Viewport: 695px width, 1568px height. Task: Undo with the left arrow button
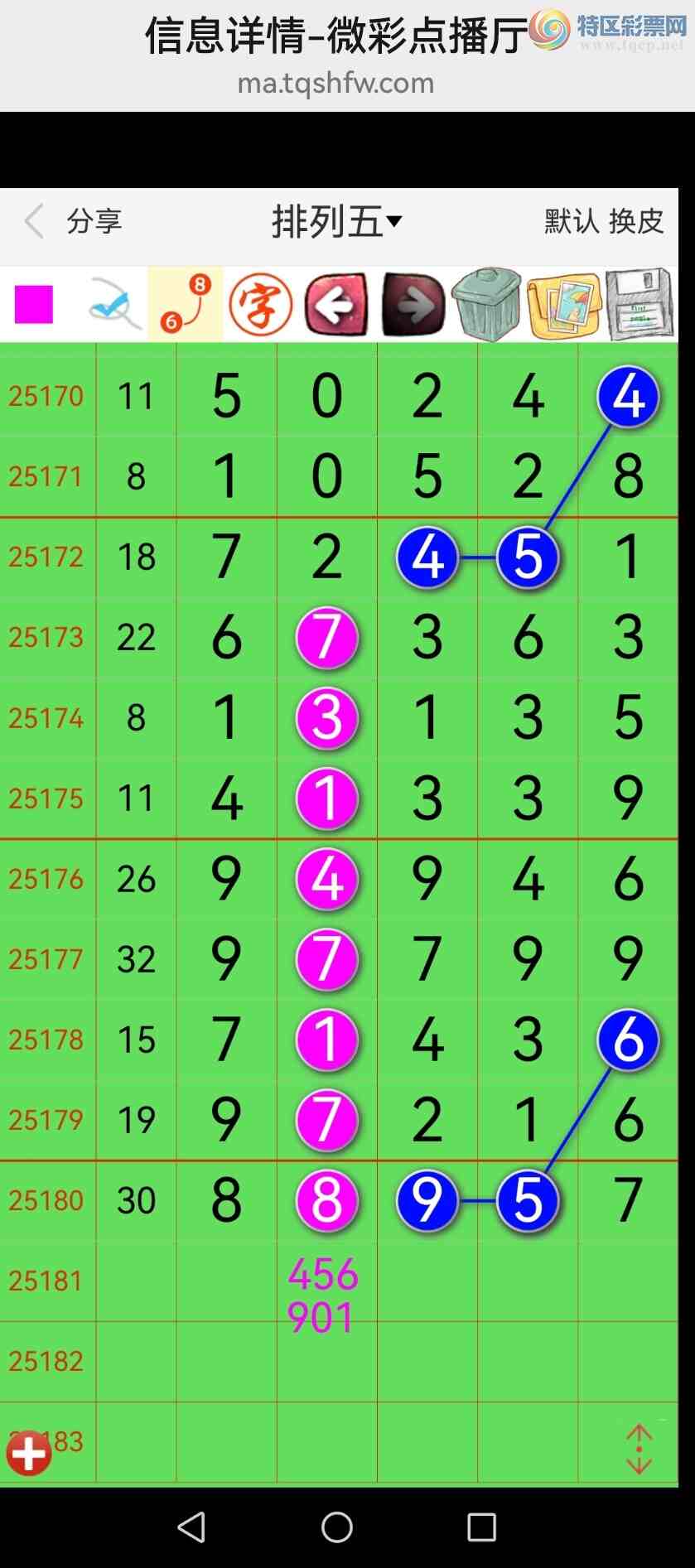click(336, 304)
